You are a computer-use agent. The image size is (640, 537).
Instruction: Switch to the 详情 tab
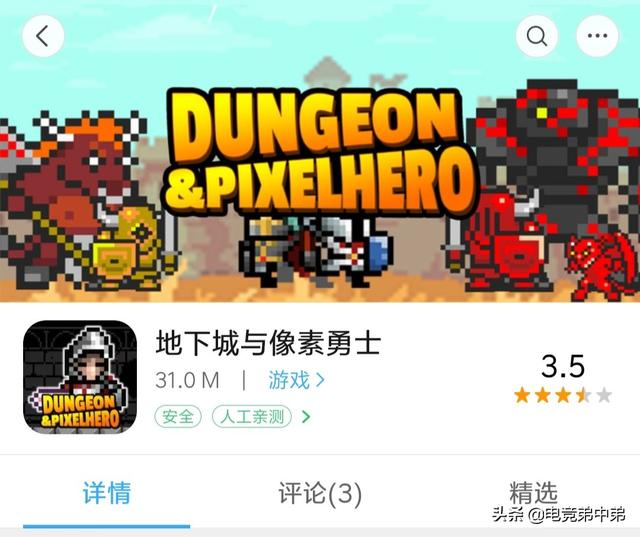tap(106, 493)
